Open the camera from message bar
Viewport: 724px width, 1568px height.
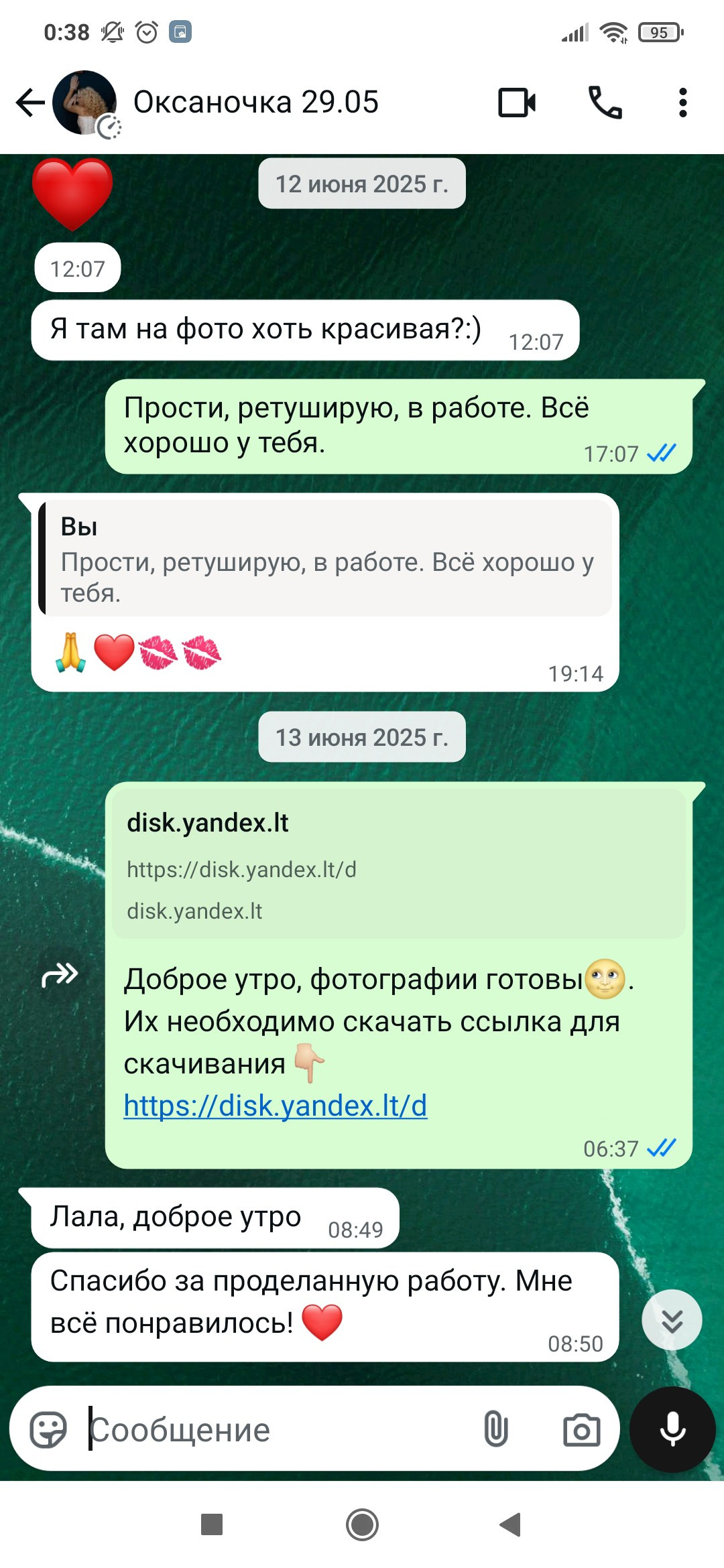pos(581,1430)
